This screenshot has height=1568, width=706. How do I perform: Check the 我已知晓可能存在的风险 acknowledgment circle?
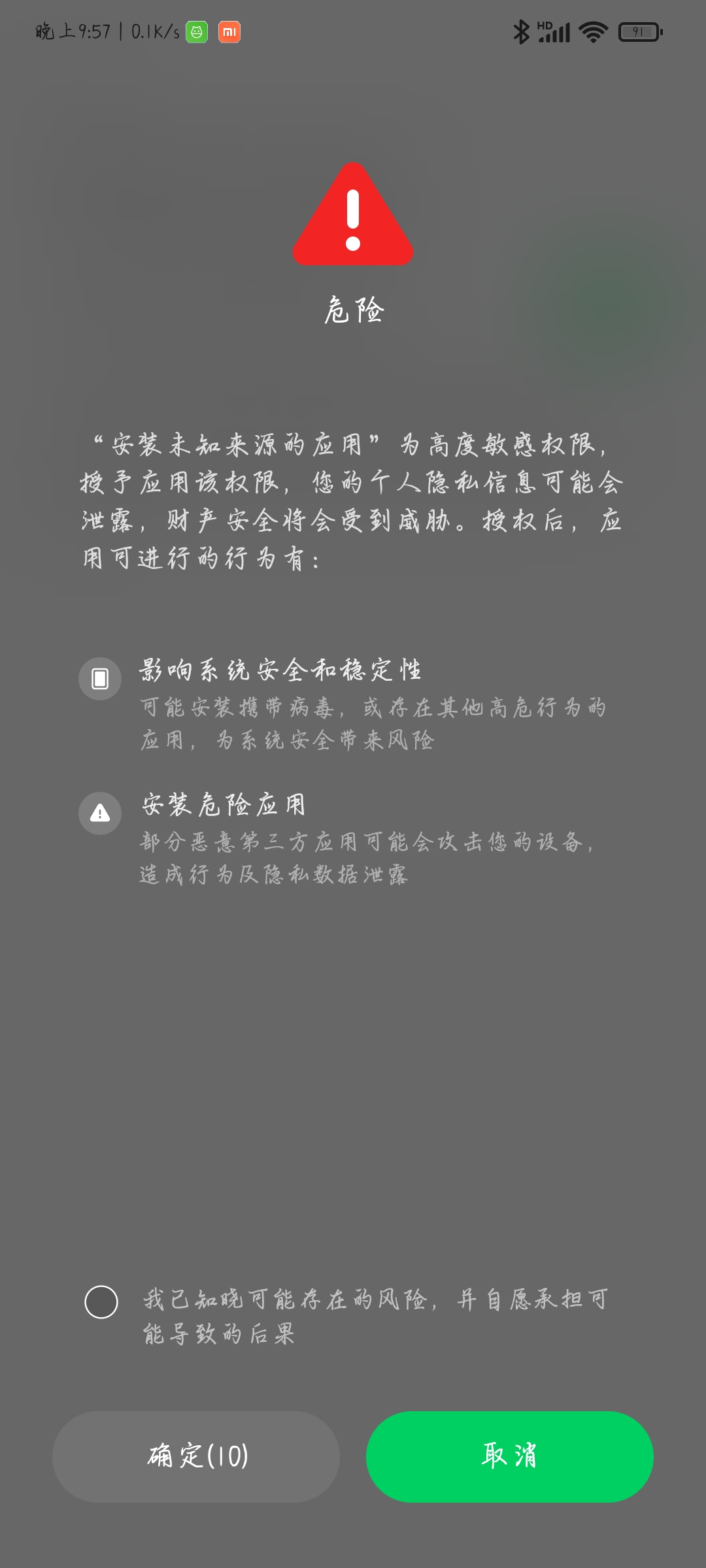[101, 1302]
